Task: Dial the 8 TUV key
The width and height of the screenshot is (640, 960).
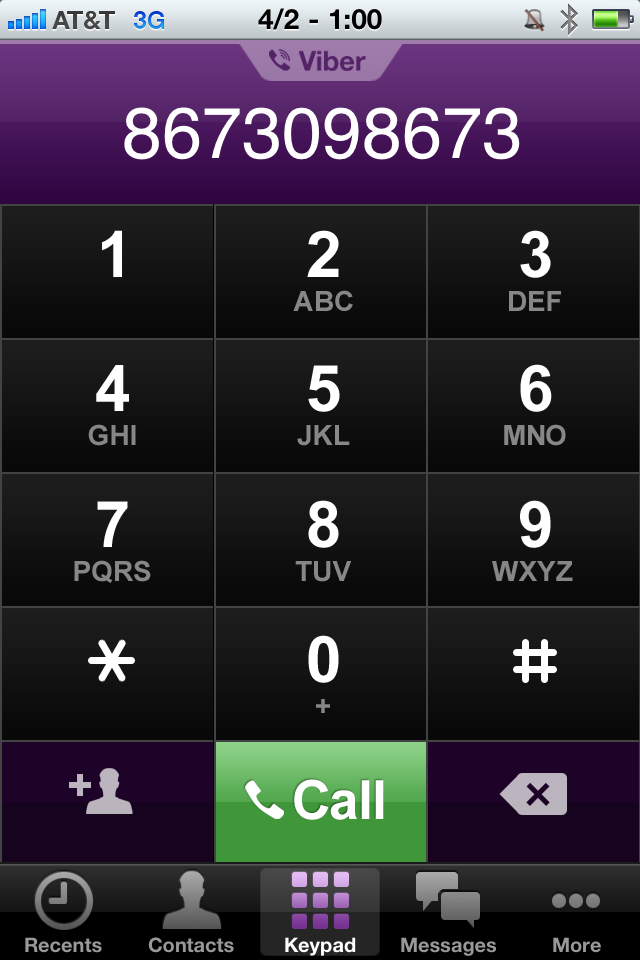Action: [321, 540]
